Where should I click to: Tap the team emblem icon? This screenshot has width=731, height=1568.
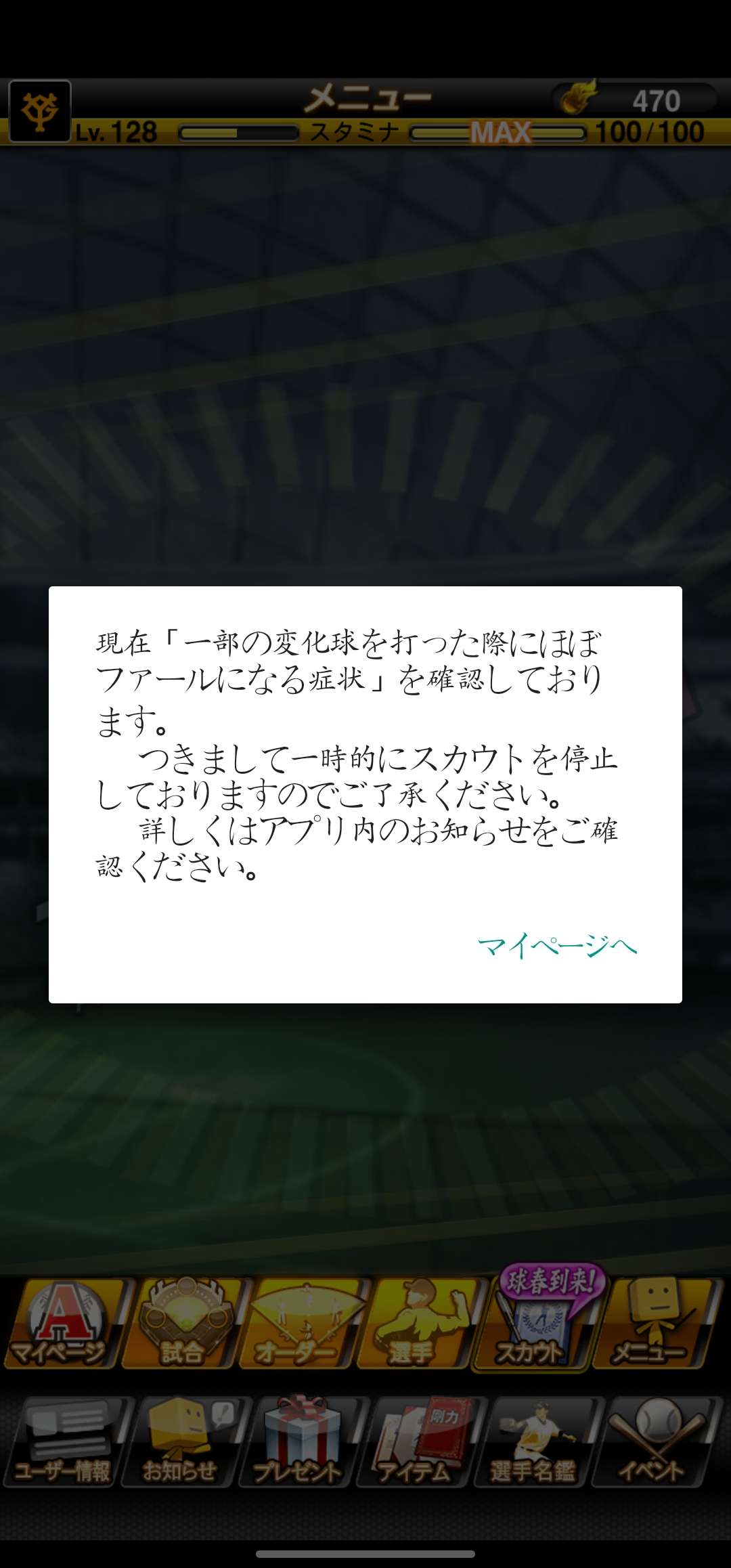pos(39,111)
